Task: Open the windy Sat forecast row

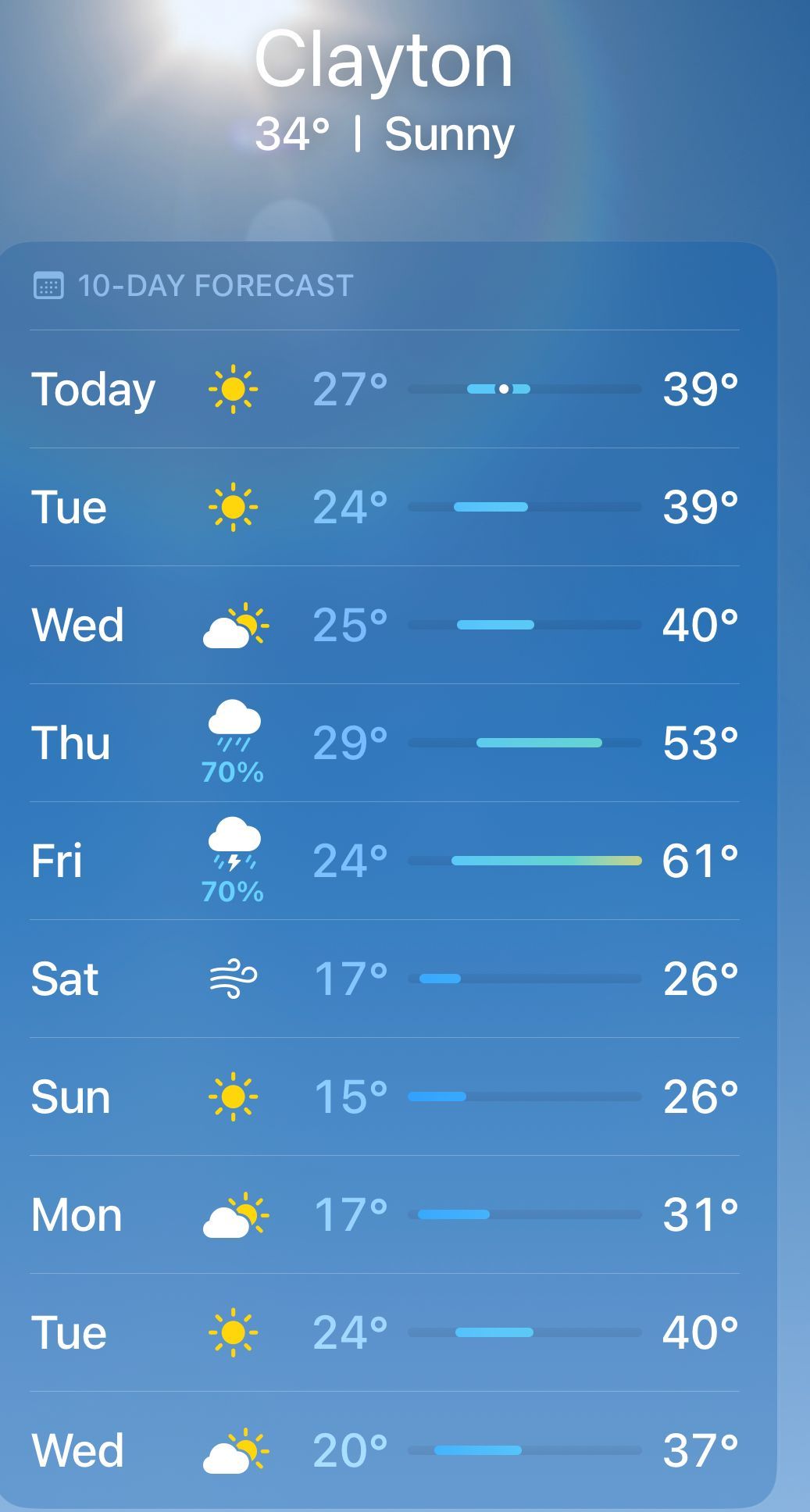Action: (x=384, y=979)
